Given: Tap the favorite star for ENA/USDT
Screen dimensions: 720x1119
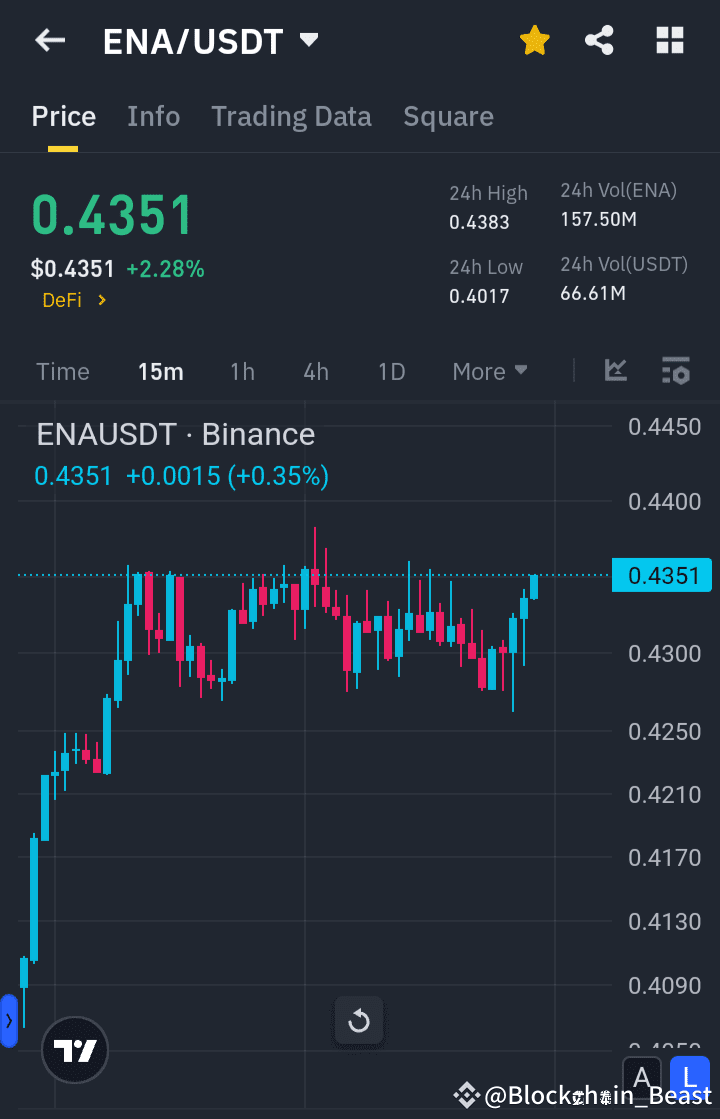Looking at the screenshot, I should [535, 40].
